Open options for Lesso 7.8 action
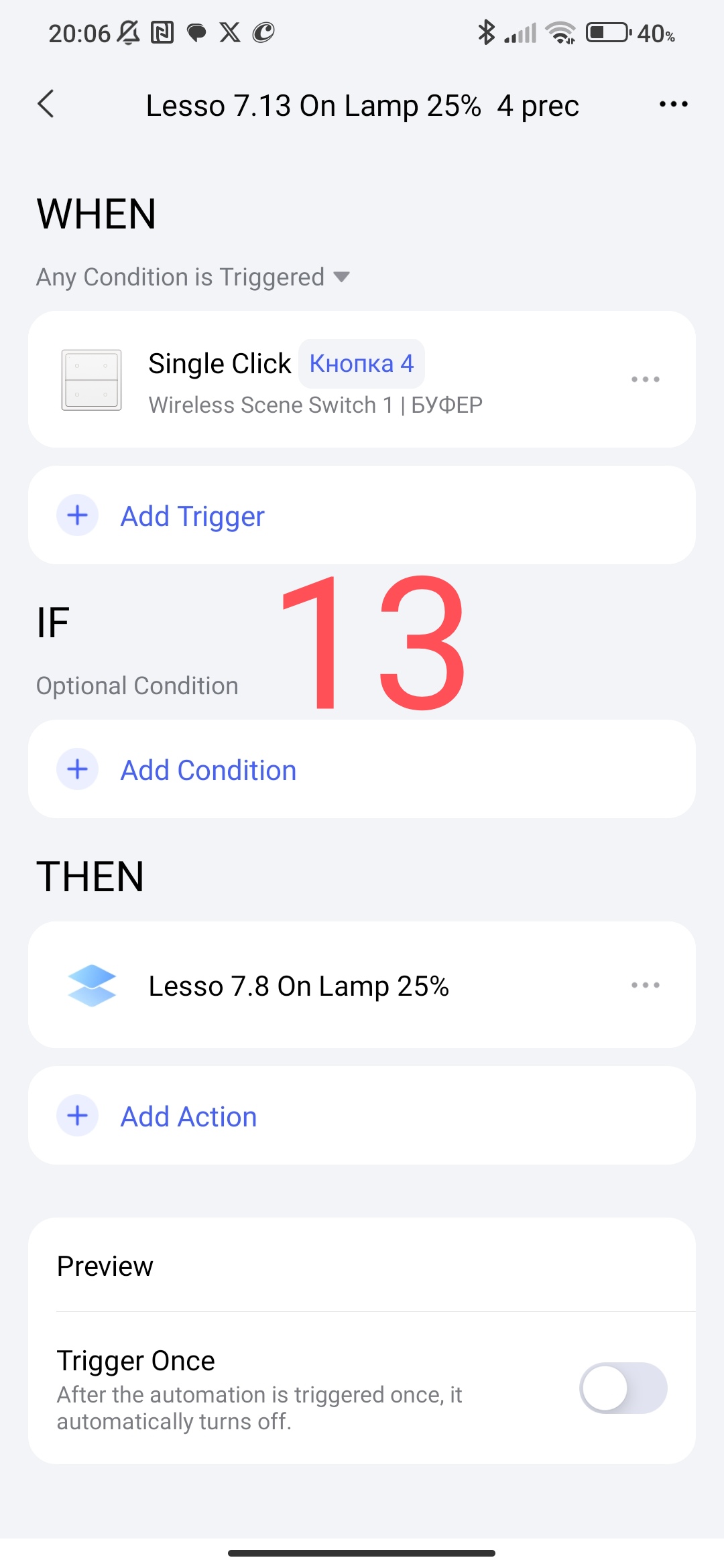 click(645, 985)
